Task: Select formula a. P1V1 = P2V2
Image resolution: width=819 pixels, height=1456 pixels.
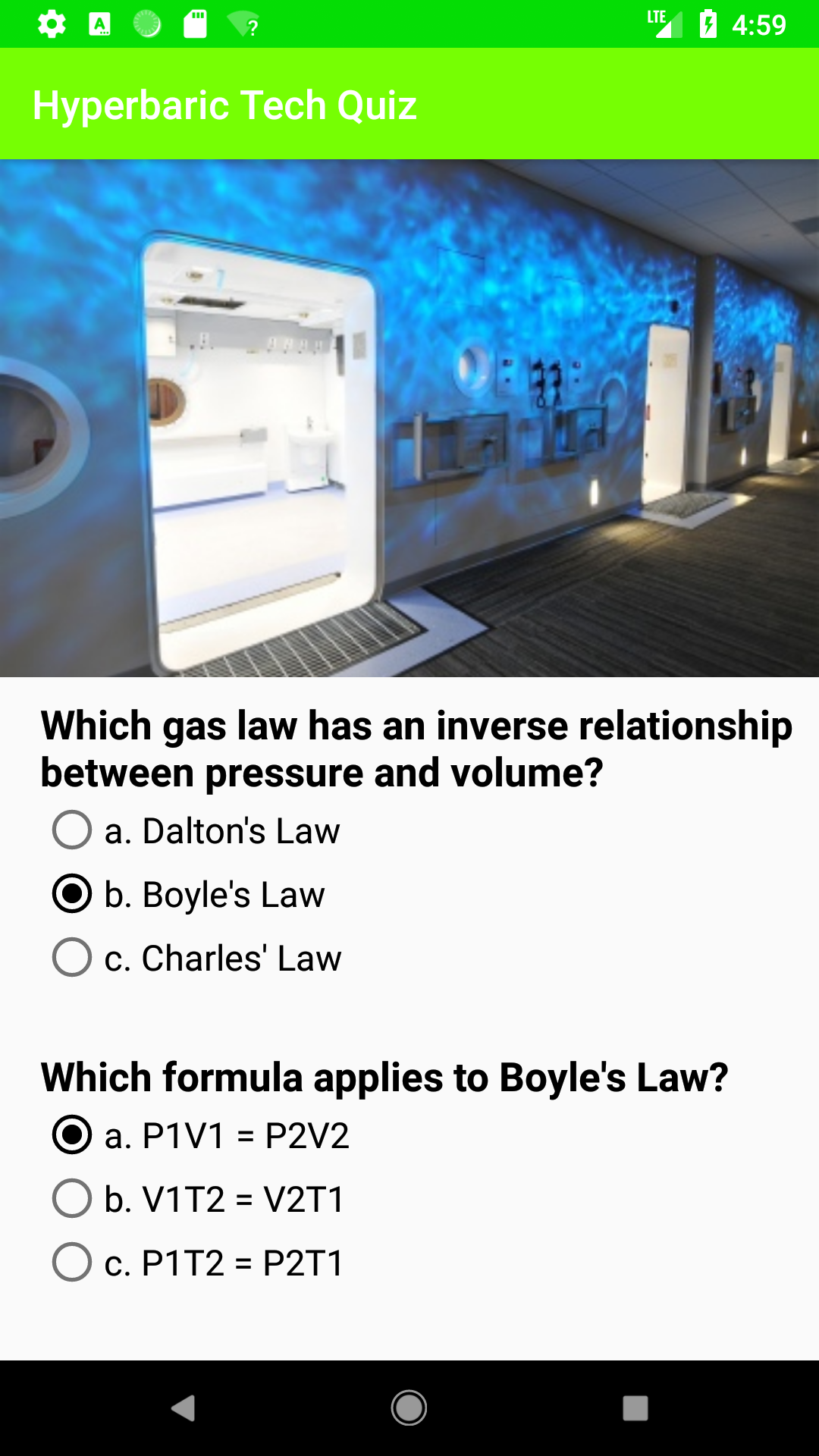Action: pyautogui.click(x=200, y=1135)
